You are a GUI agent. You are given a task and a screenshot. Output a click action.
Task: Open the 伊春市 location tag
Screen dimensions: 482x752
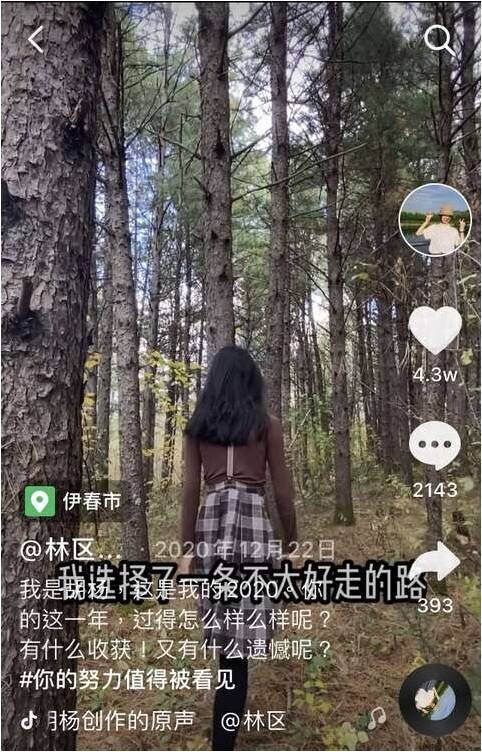click(72, 501)
